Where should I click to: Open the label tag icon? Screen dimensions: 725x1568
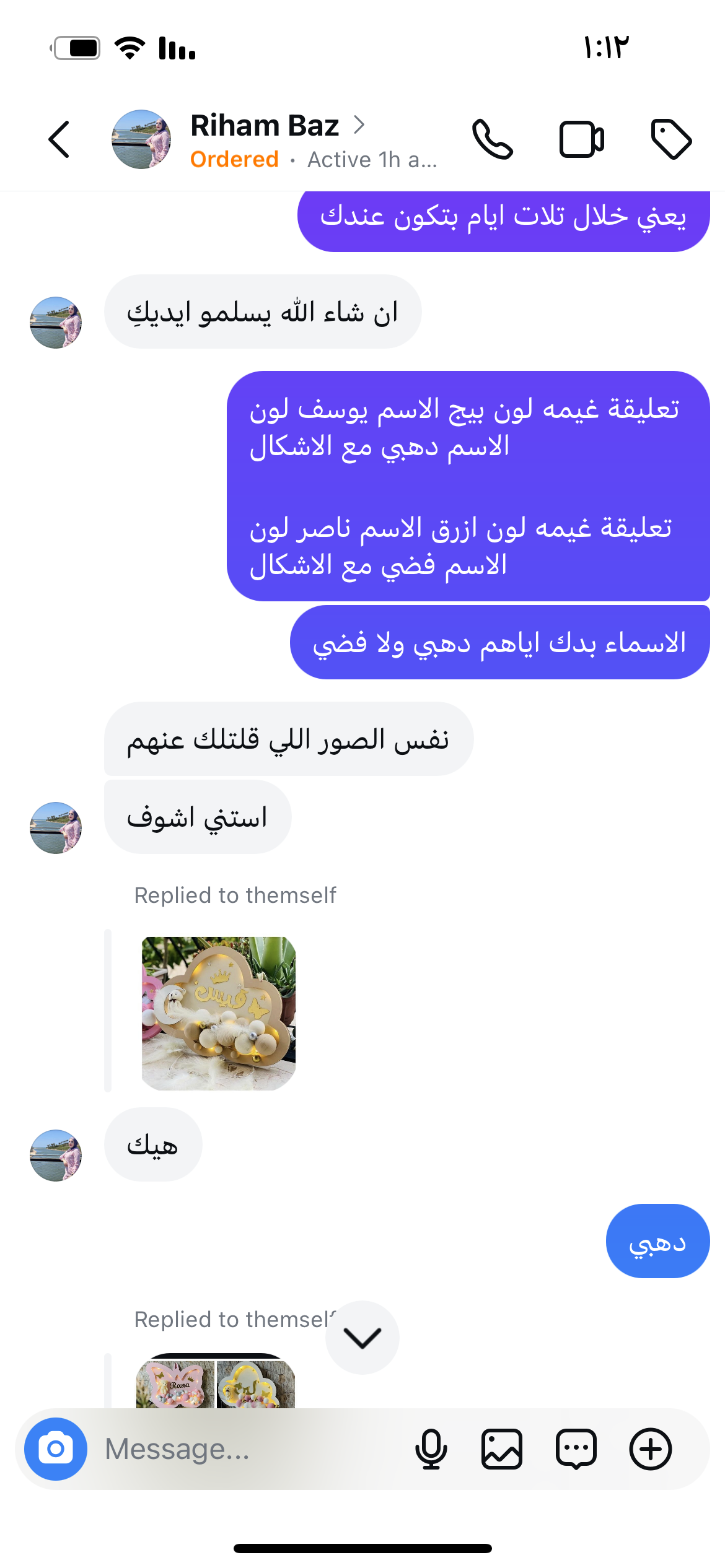click(x=671, y=139)
